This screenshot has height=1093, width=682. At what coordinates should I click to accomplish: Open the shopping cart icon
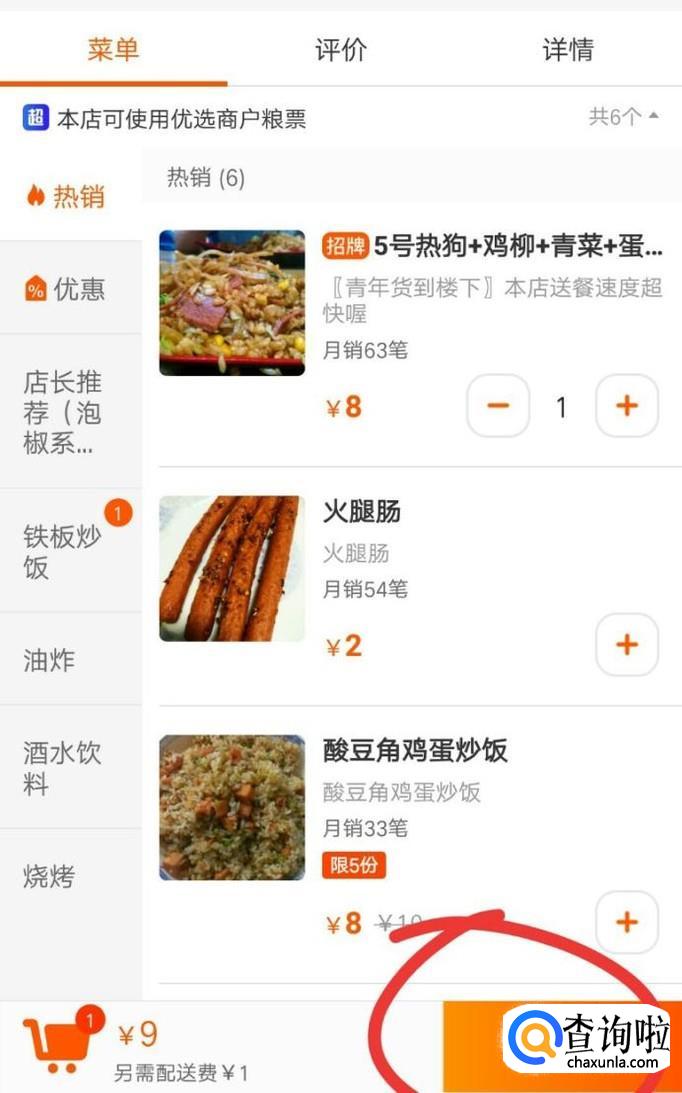[55, 1046]
